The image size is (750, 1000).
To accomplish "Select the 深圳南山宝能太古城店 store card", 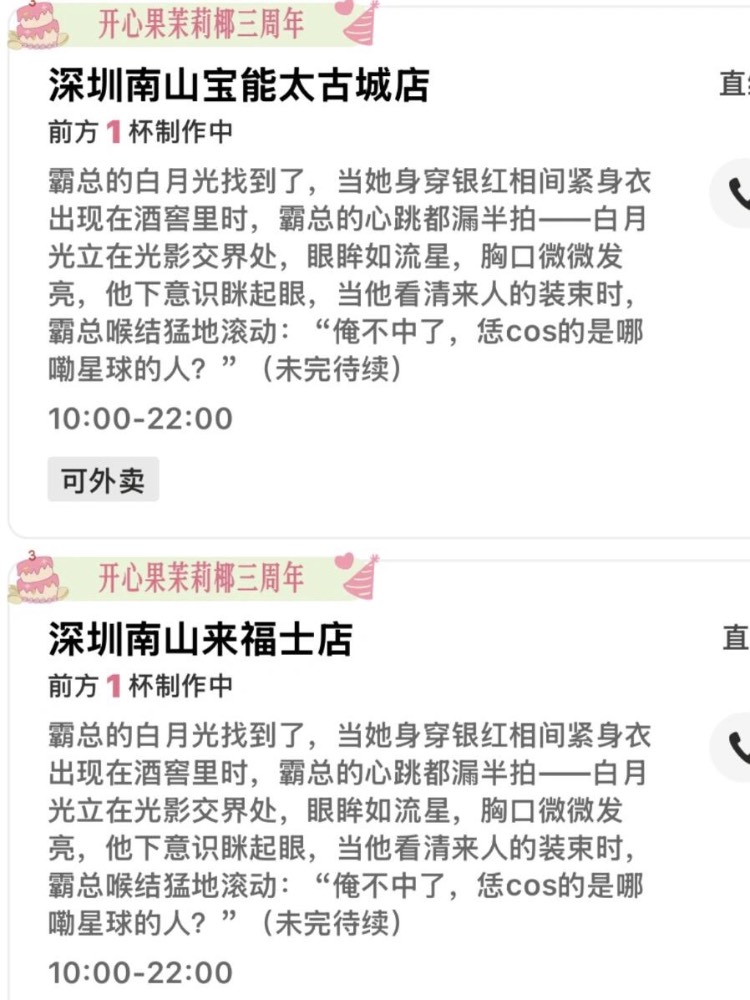I will [239, 87].
